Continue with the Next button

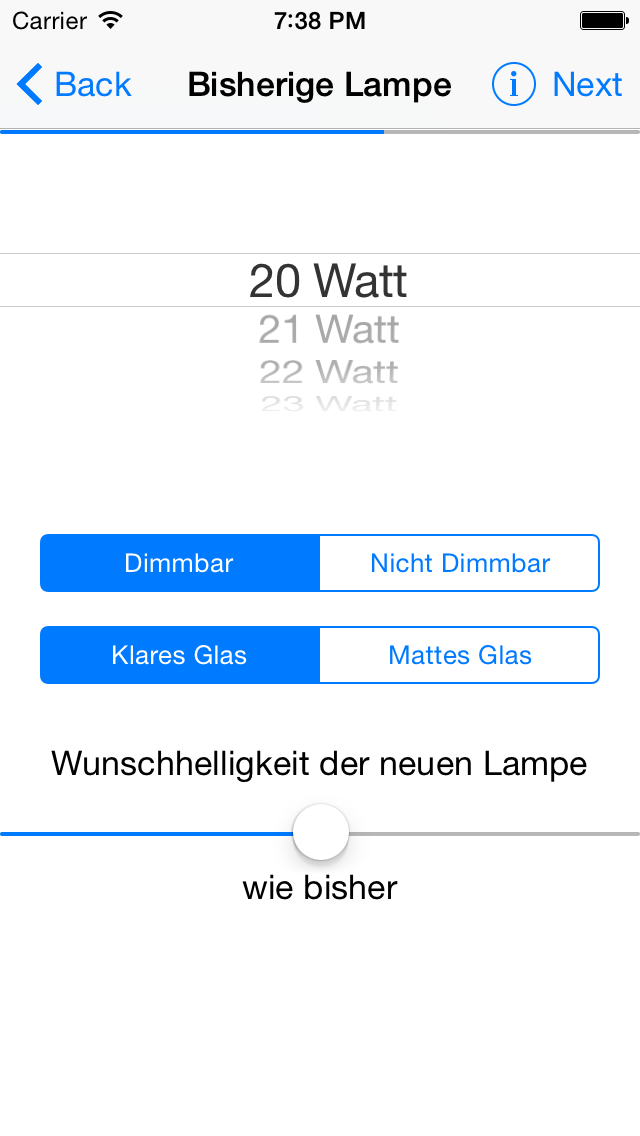pos(587,85)
